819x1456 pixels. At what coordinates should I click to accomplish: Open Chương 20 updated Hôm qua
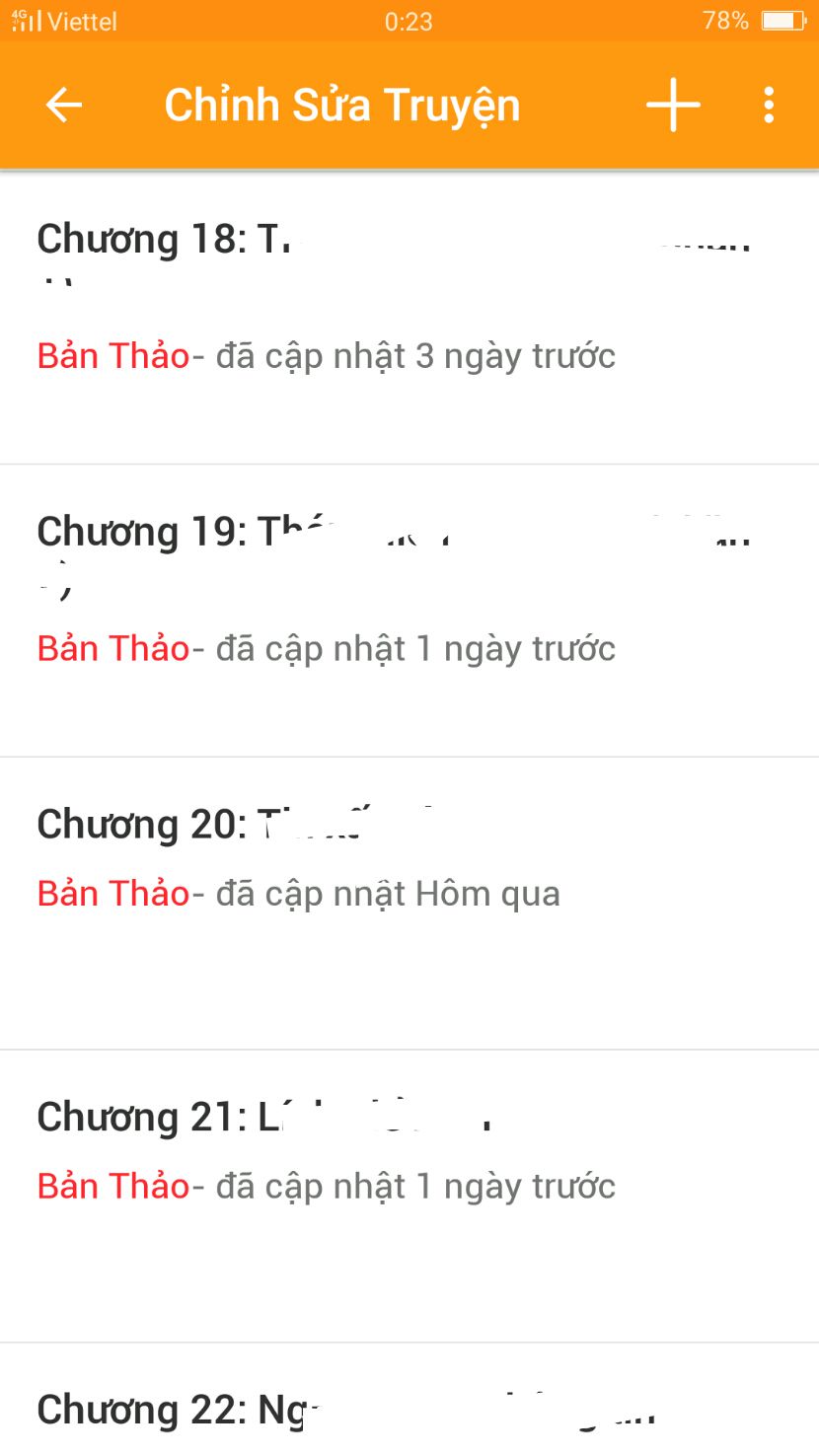coord(409,904)
